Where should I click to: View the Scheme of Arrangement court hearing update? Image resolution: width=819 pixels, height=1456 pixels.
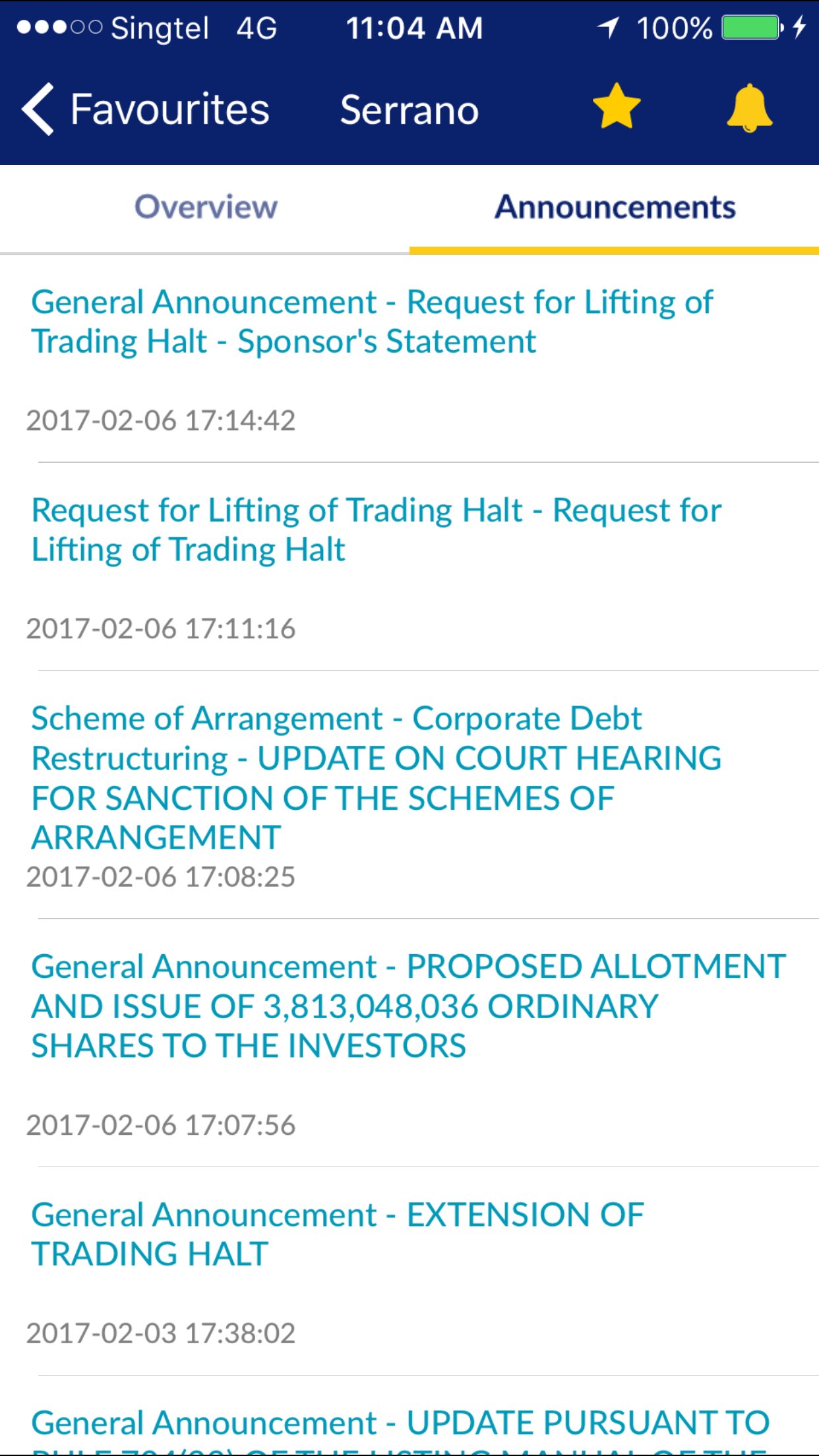pos(377,778)
